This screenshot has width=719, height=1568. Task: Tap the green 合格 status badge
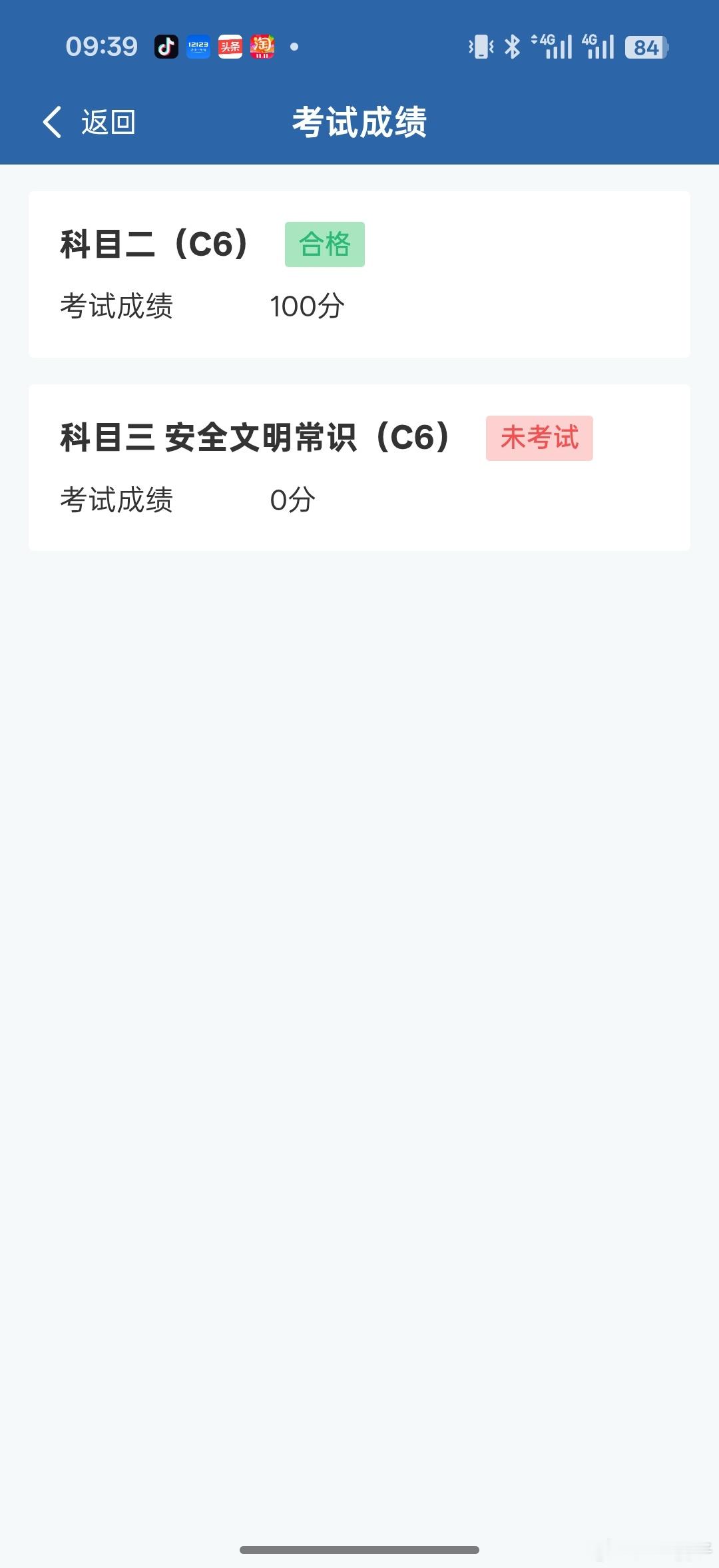tap(325, 244)
